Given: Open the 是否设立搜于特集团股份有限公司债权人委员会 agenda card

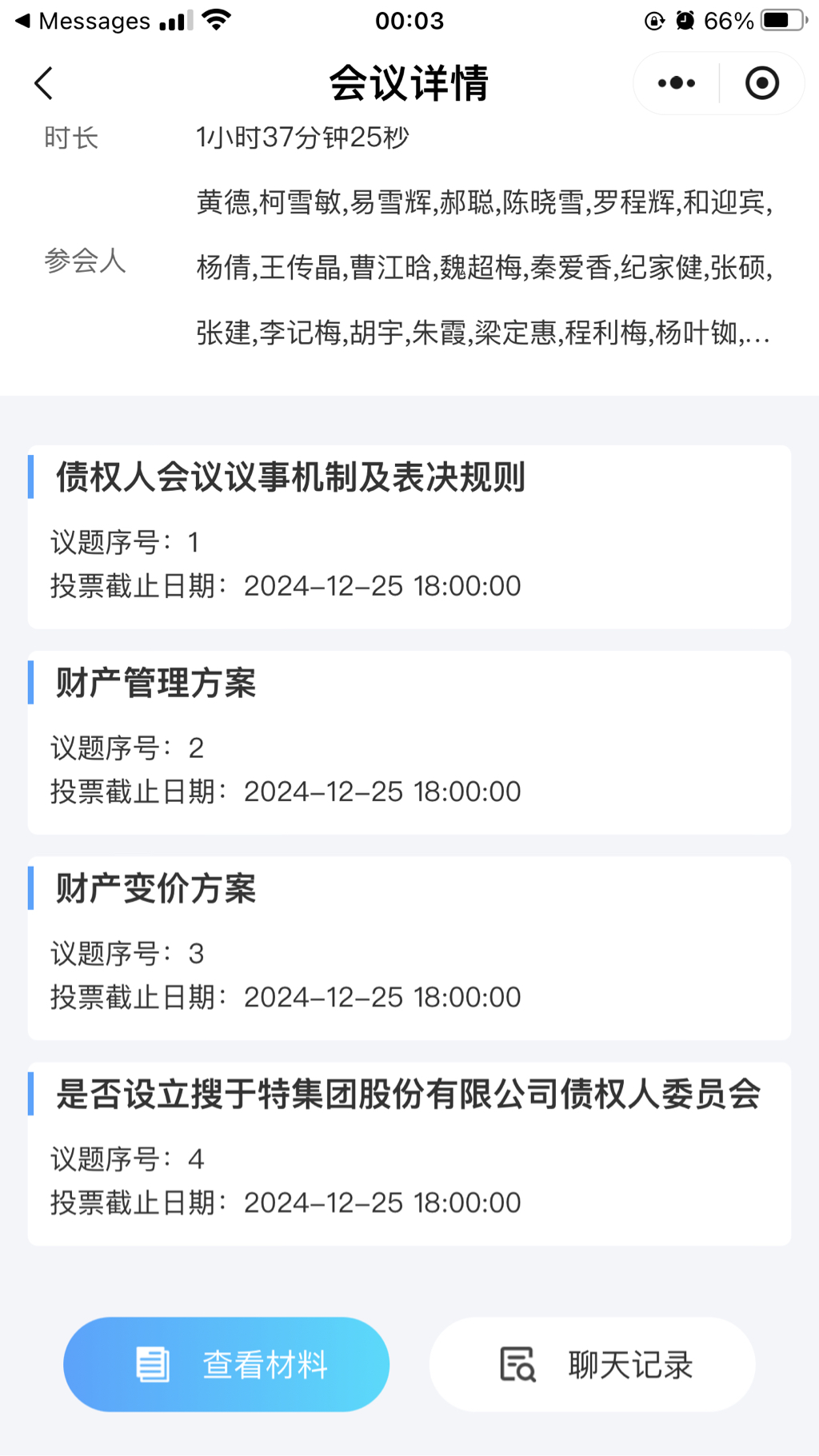Looking at the screenshot, I should [409, 1153].
